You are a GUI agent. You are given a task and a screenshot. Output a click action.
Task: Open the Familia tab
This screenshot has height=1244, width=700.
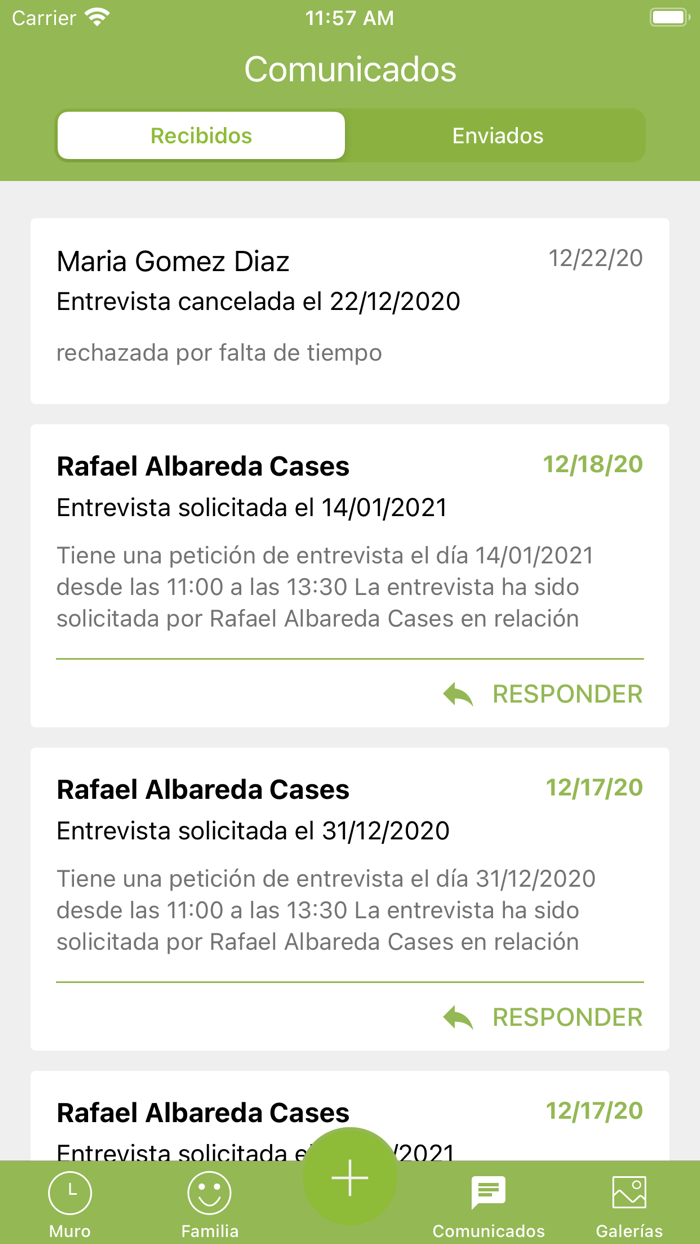point(210,1205)
